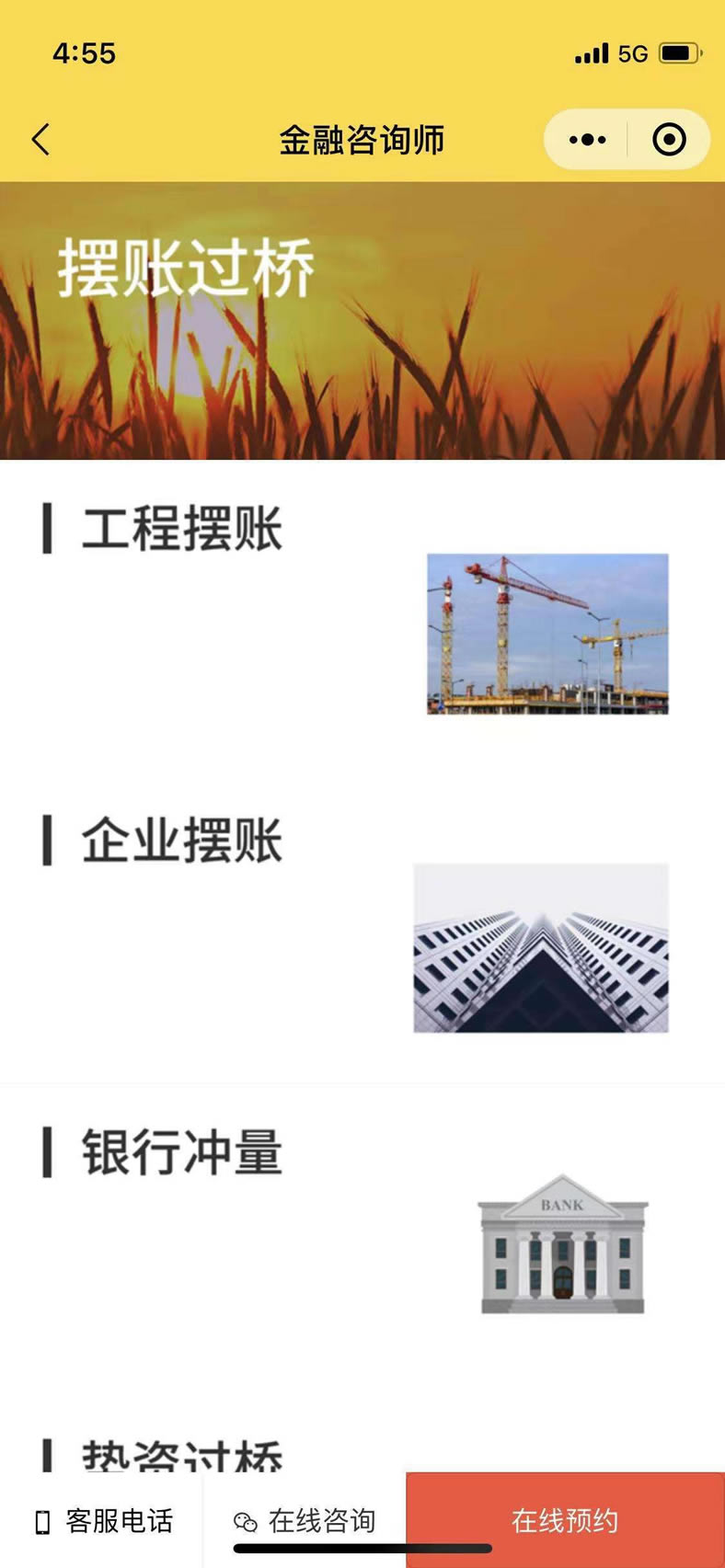This screenshot has width=725, height=1568.
Task: Go back with the top-left arrow
Action: (40, 140)
